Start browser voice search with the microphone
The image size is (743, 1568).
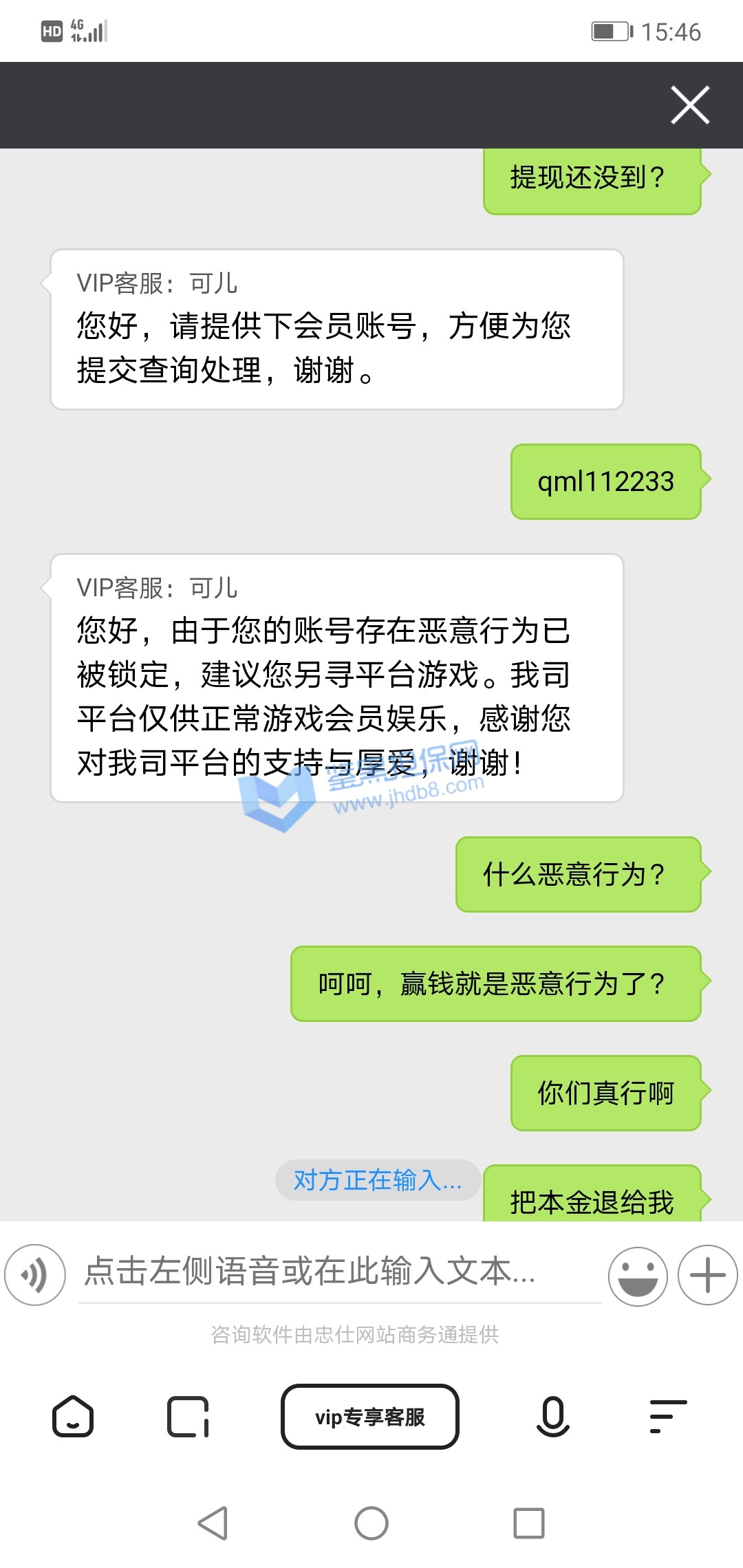pyautogui.click(x=552, y=1417)
